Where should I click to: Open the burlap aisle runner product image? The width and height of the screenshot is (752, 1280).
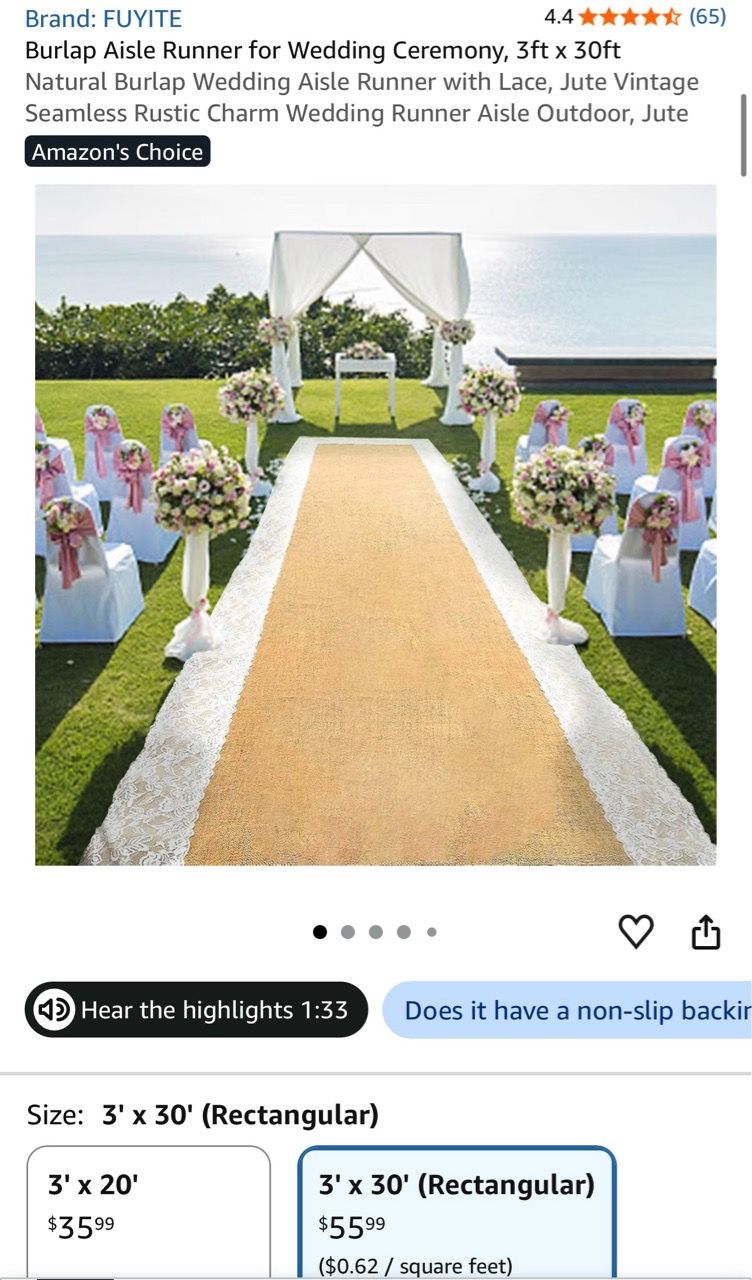coord(376,525)
